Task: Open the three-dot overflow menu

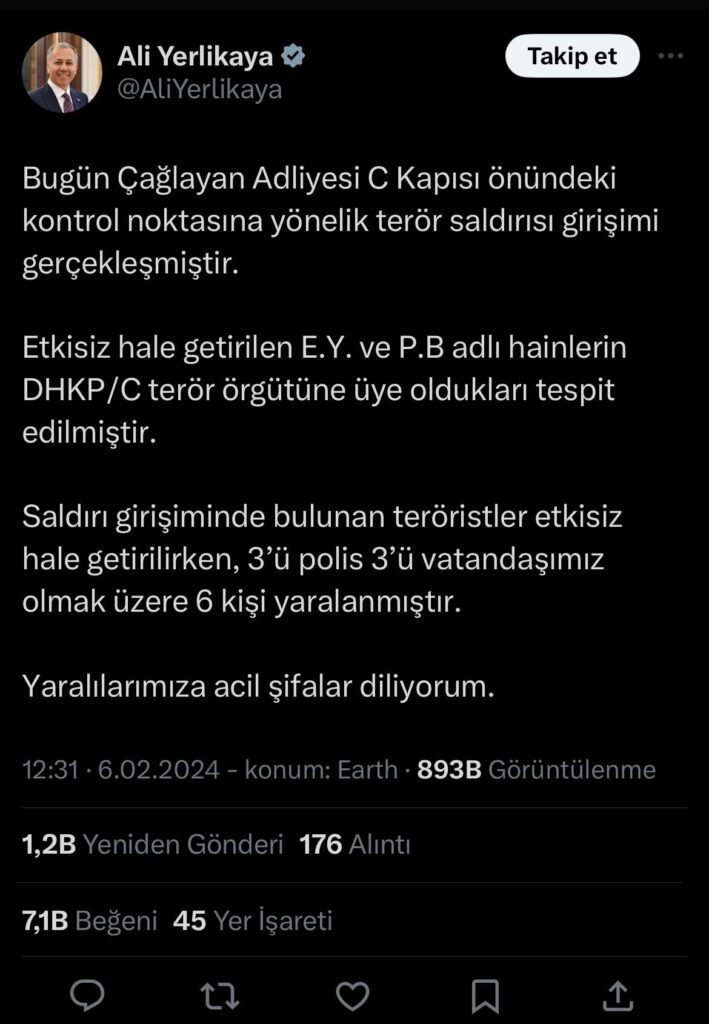Action: 670,56
